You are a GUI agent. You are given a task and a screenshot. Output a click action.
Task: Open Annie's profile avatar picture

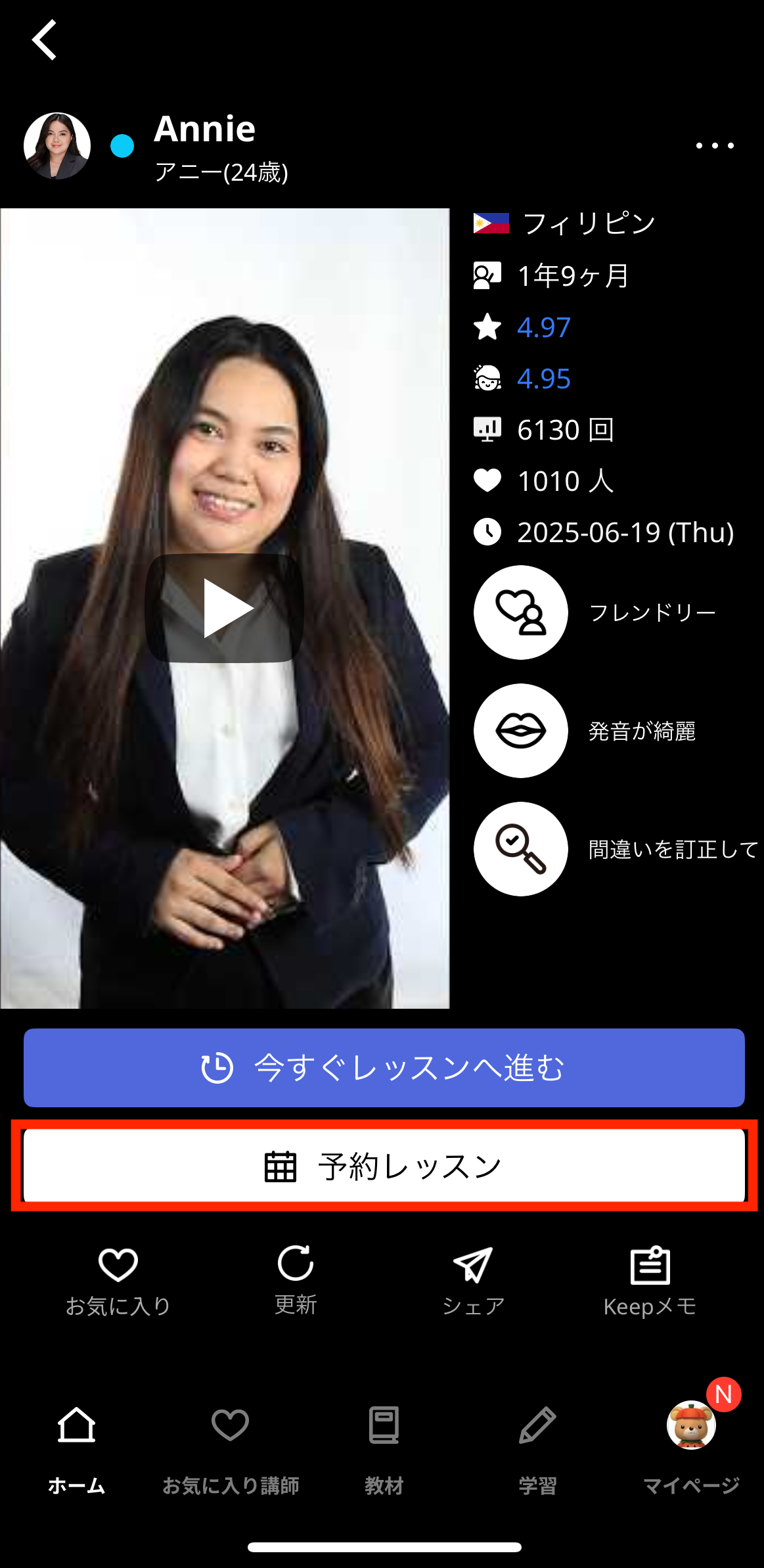coord(57,146)
